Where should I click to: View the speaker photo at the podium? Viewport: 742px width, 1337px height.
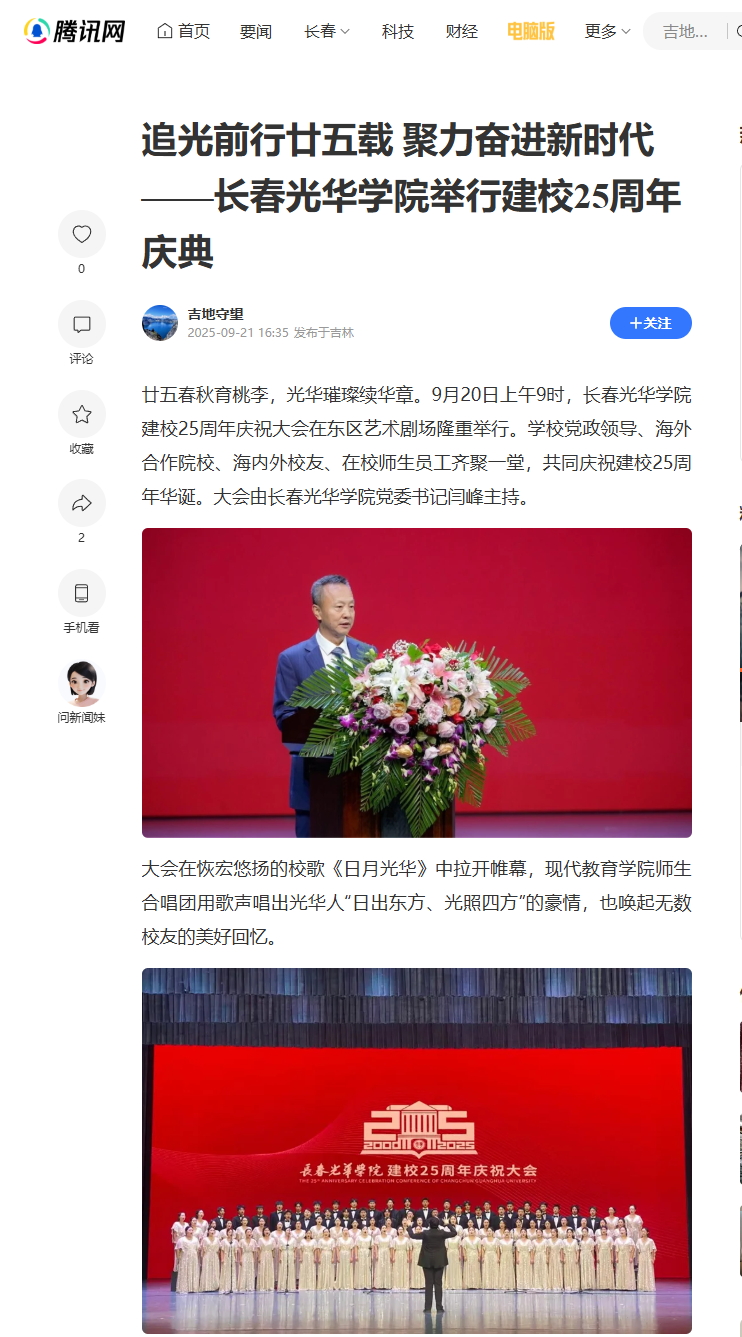416,682
